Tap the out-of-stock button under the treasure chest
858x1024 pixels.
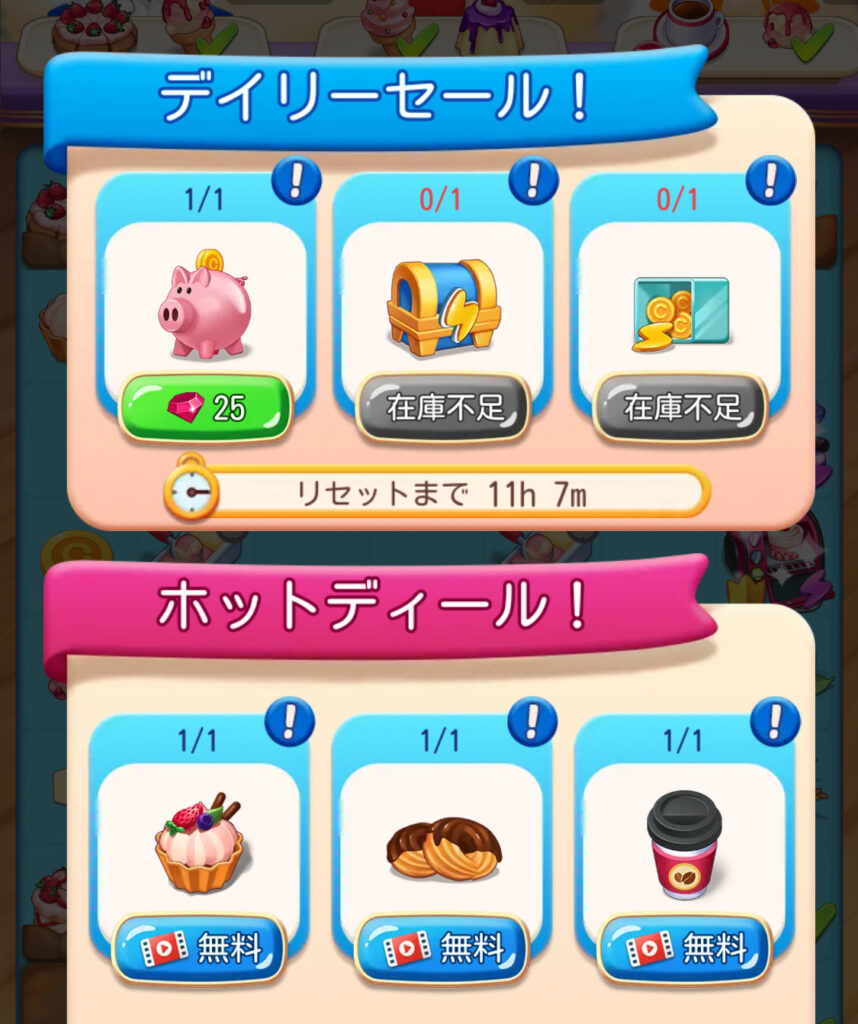coord(443,407)
